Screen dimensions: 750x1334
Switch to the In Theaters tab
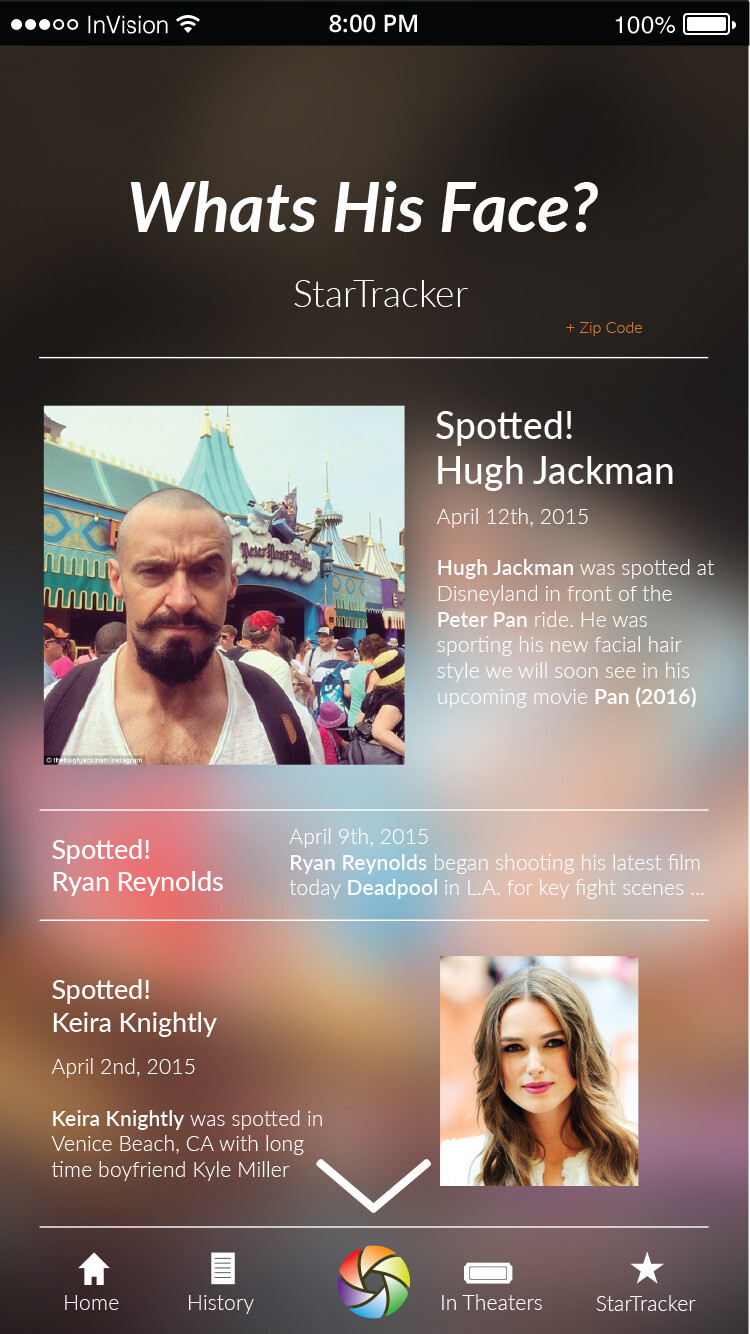click(490, 1285)
